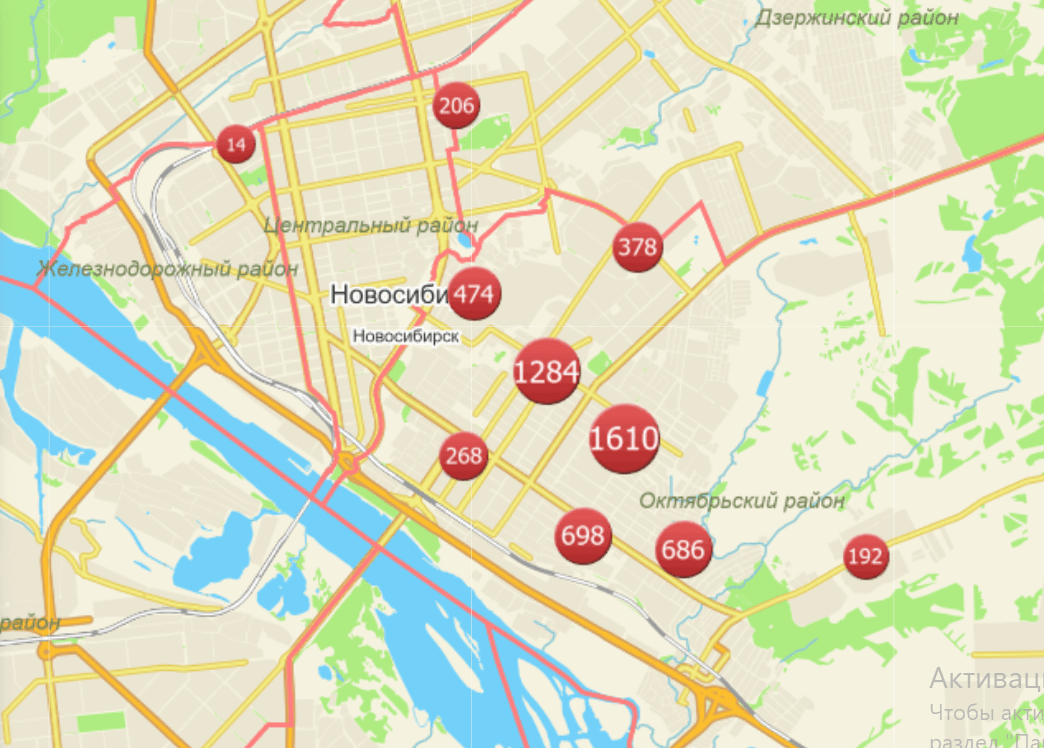Select the cluster marker with 686
The image size is (1044, 748).
(x=684, y=549)
